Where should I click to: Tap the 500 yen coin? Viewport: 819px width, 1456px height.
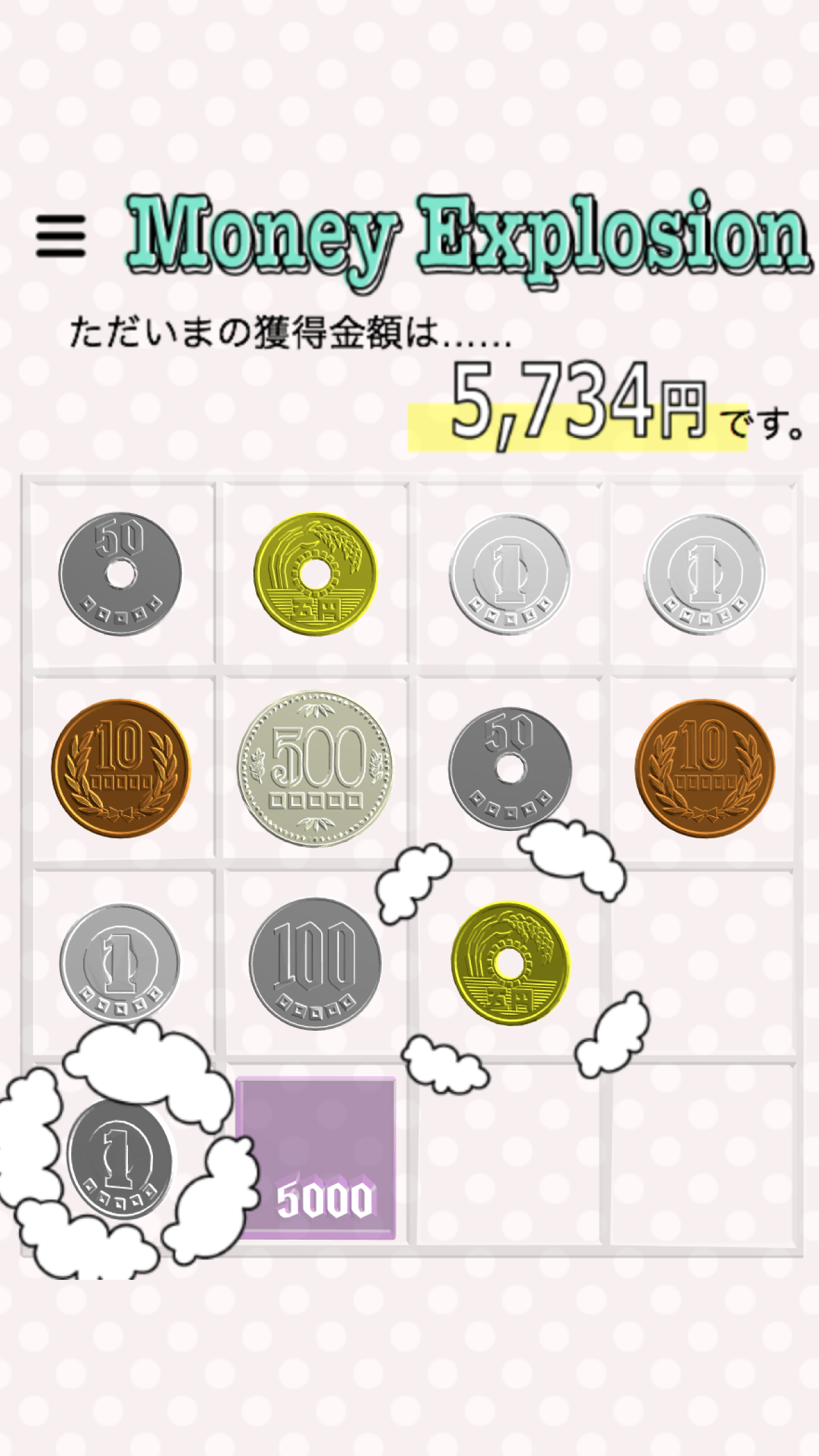pyautogui.click(x=315, y=769)
